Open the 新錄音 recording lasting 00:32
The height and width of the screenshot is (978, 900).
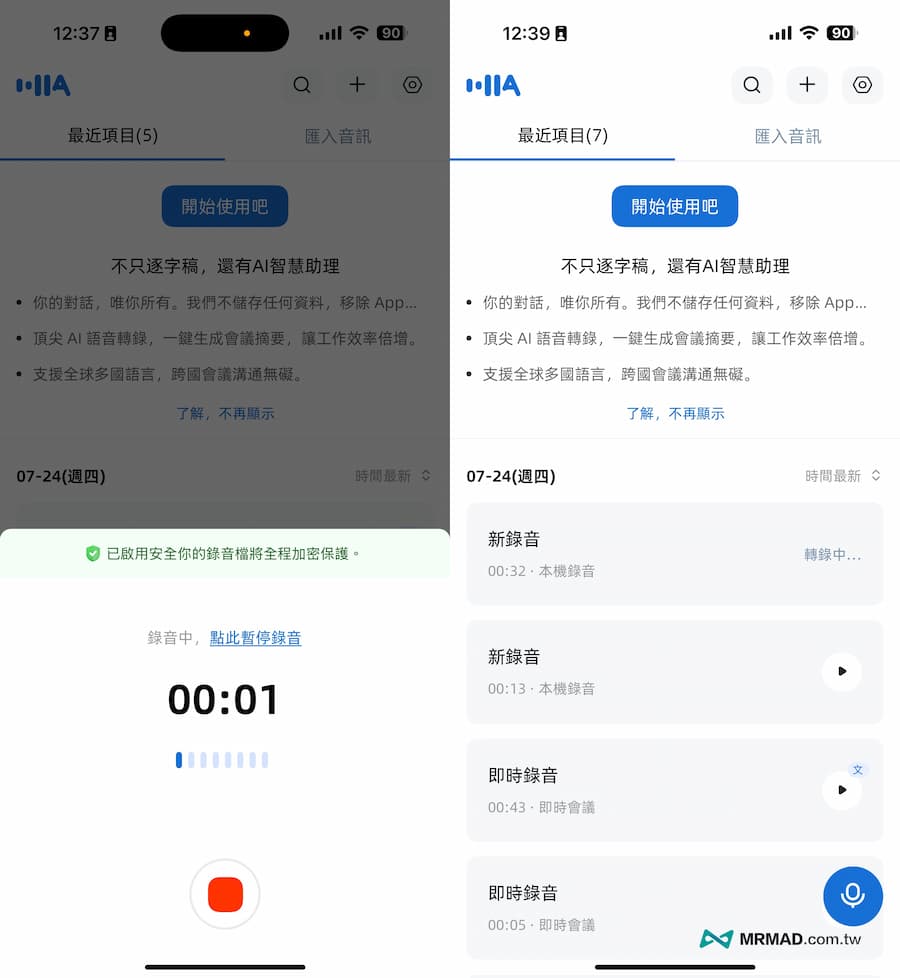coord(640,553)
